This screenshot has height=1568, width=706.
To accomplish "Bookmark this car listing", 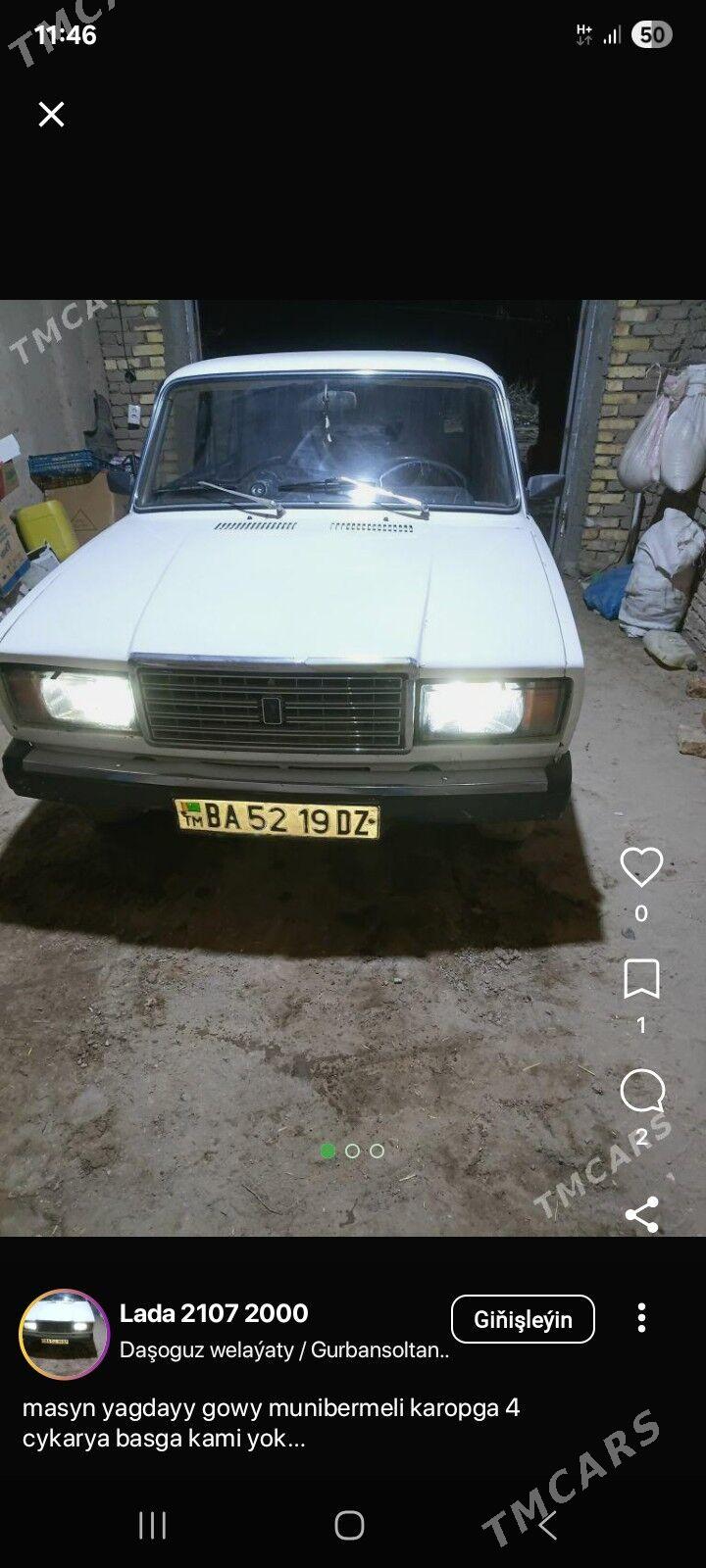I will pyautogui.click(x=641, y=979).
